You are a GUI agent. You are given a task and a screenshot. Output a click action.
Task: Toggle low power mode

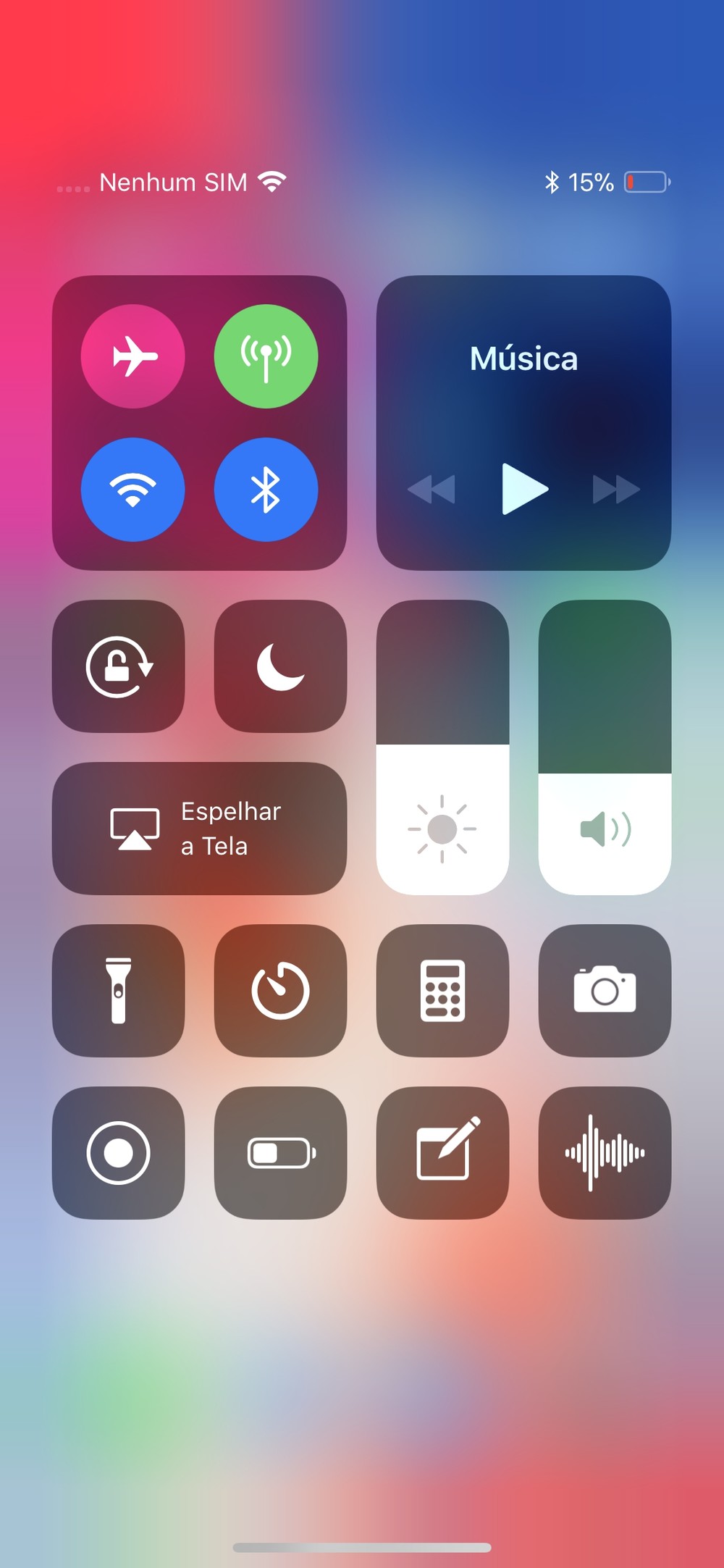pyautogui.click(x=280, y=1153)
